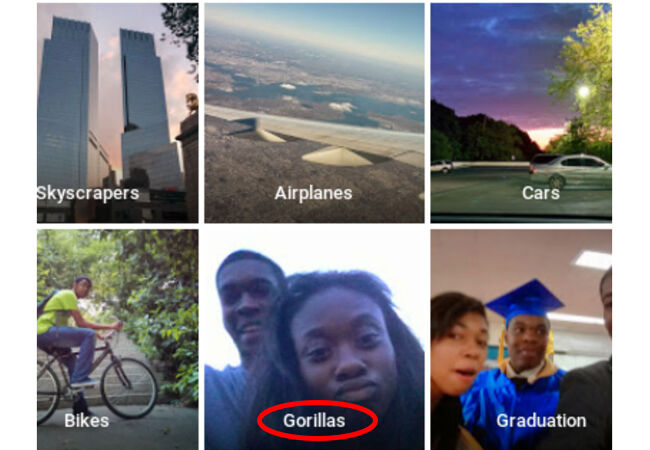Open the selfie album with the red-circled label

tap(314, 338)
